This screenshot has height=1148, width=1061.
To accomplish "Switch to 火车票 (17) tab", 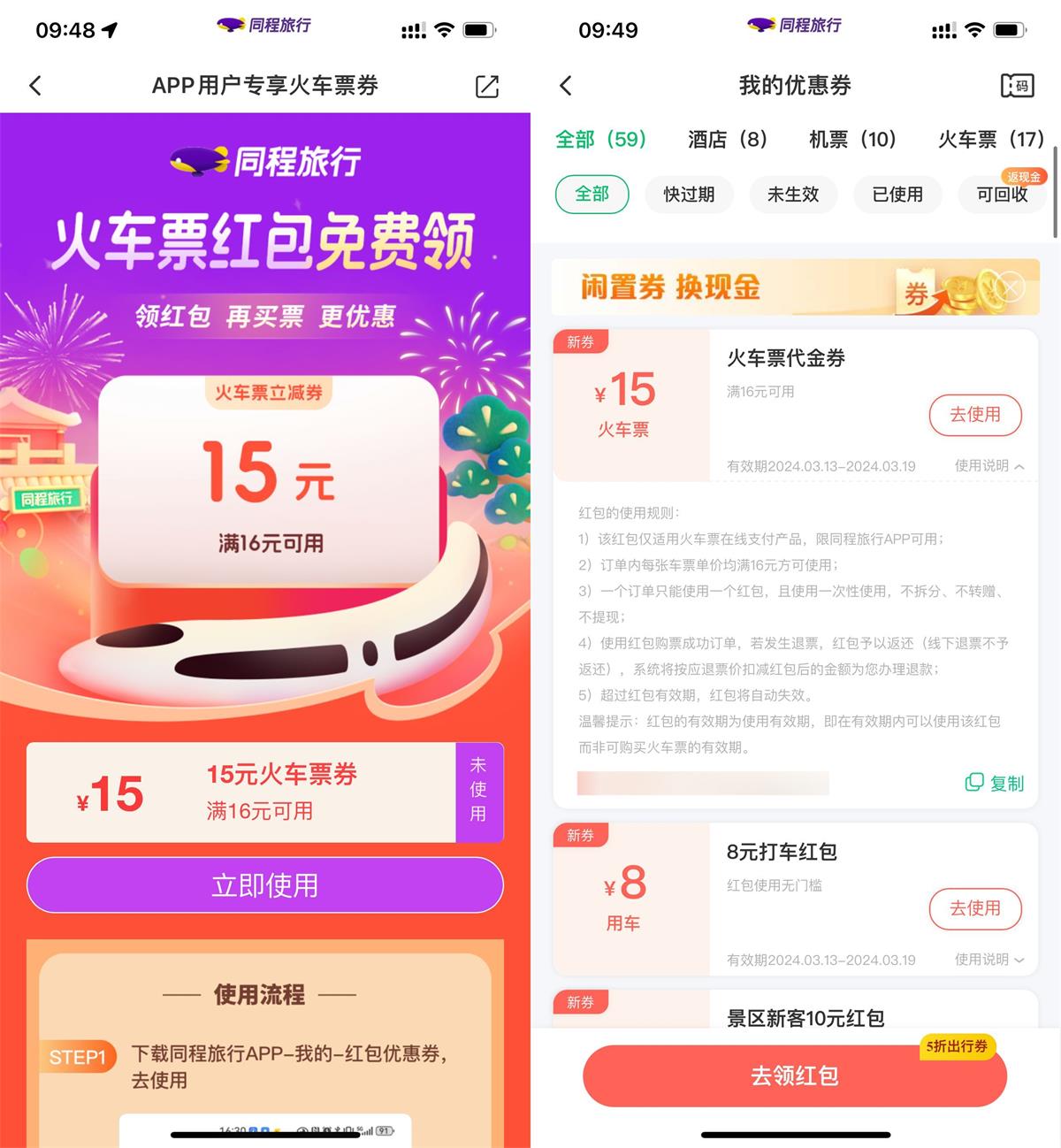I will 990,140.
